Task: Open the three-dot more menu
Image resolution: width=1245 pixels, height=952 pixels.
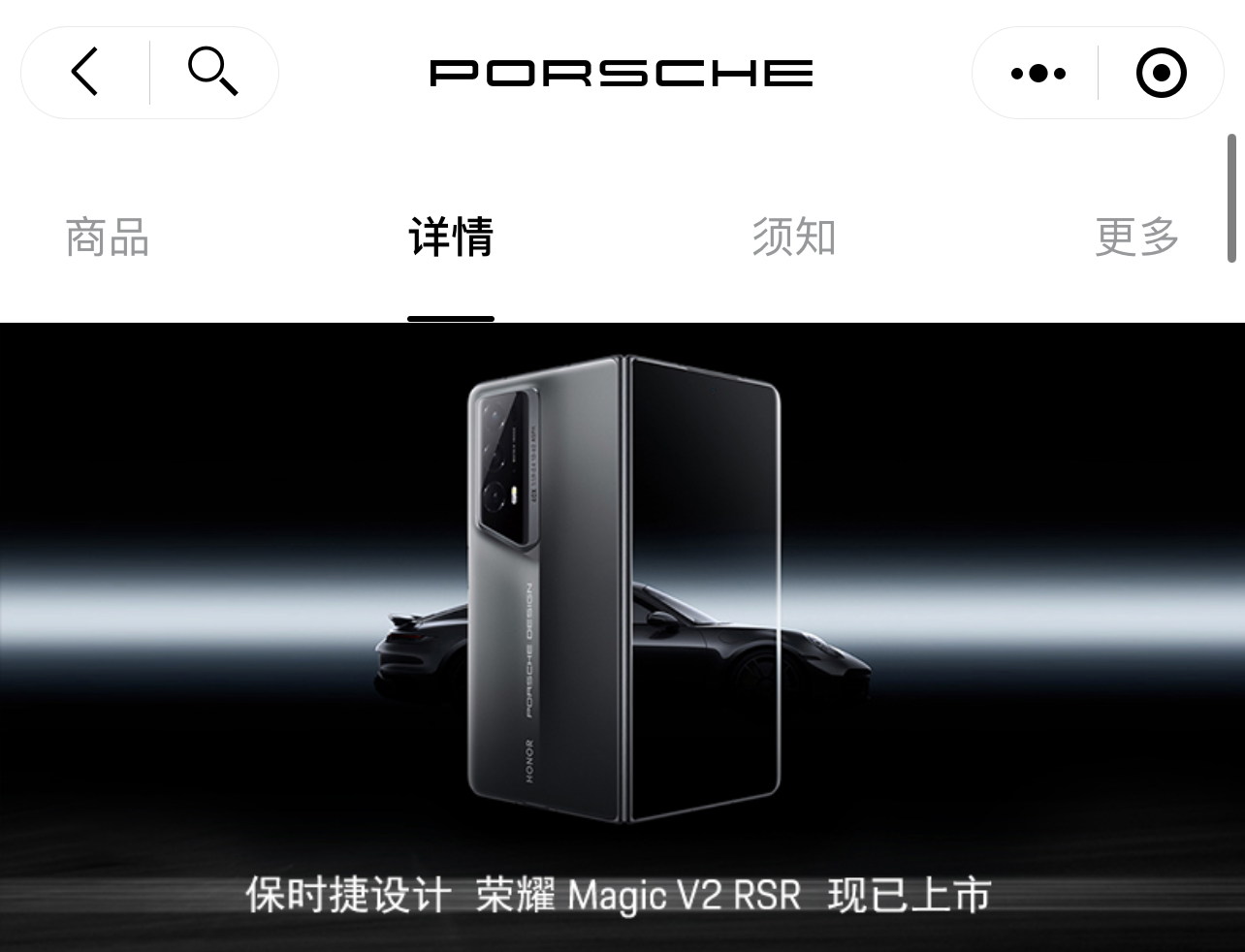Action: (1037, 73)
